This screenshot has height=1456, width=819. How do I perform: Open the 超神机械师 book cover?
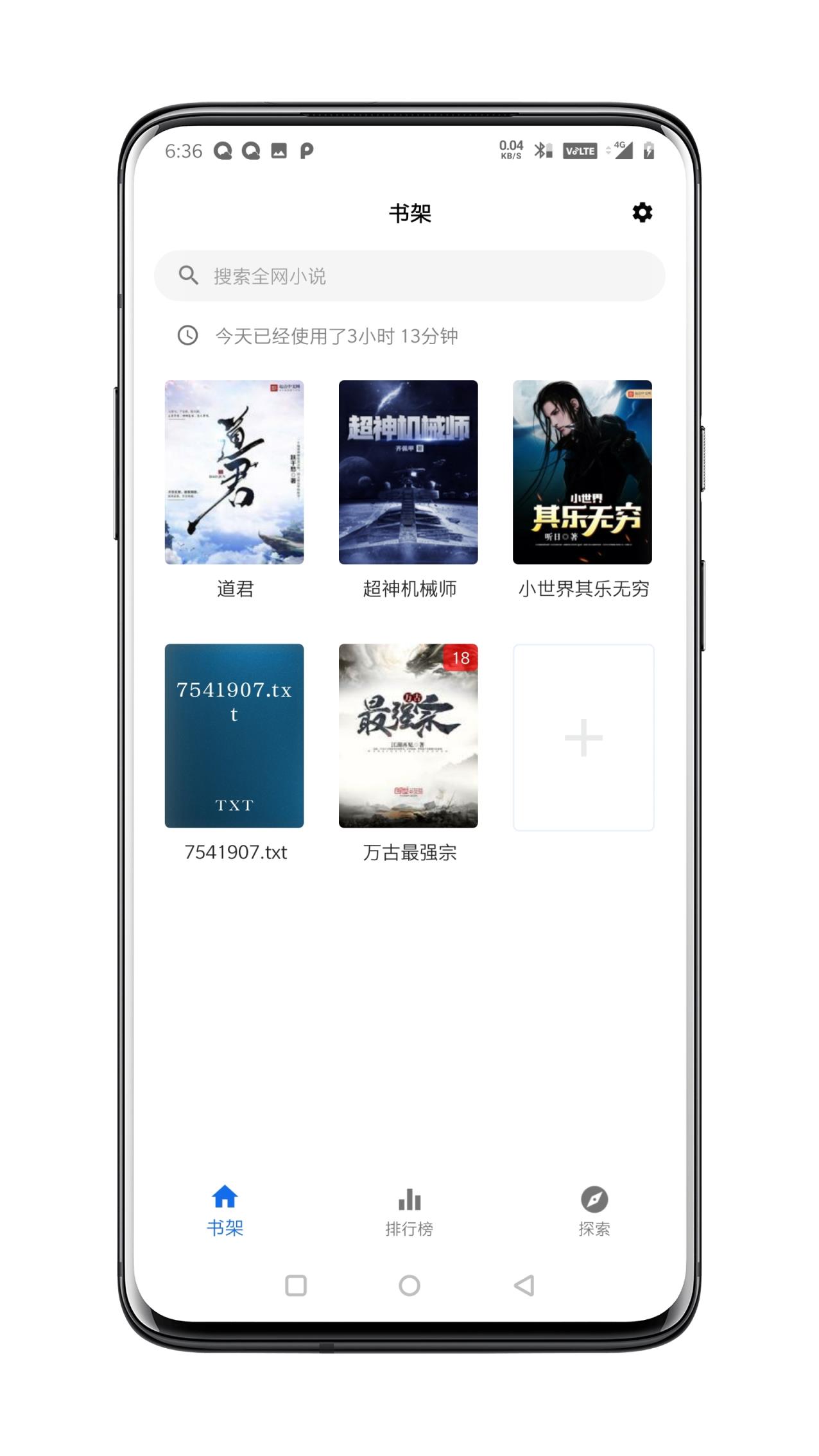coord(409,472)
